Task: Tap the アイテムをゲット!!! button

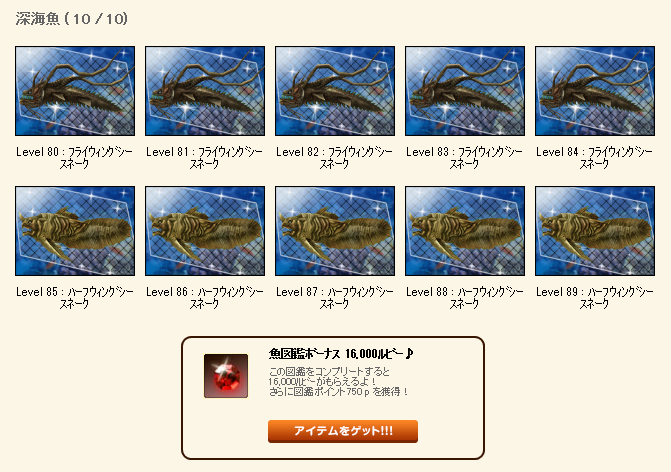Action: [343, 431]
